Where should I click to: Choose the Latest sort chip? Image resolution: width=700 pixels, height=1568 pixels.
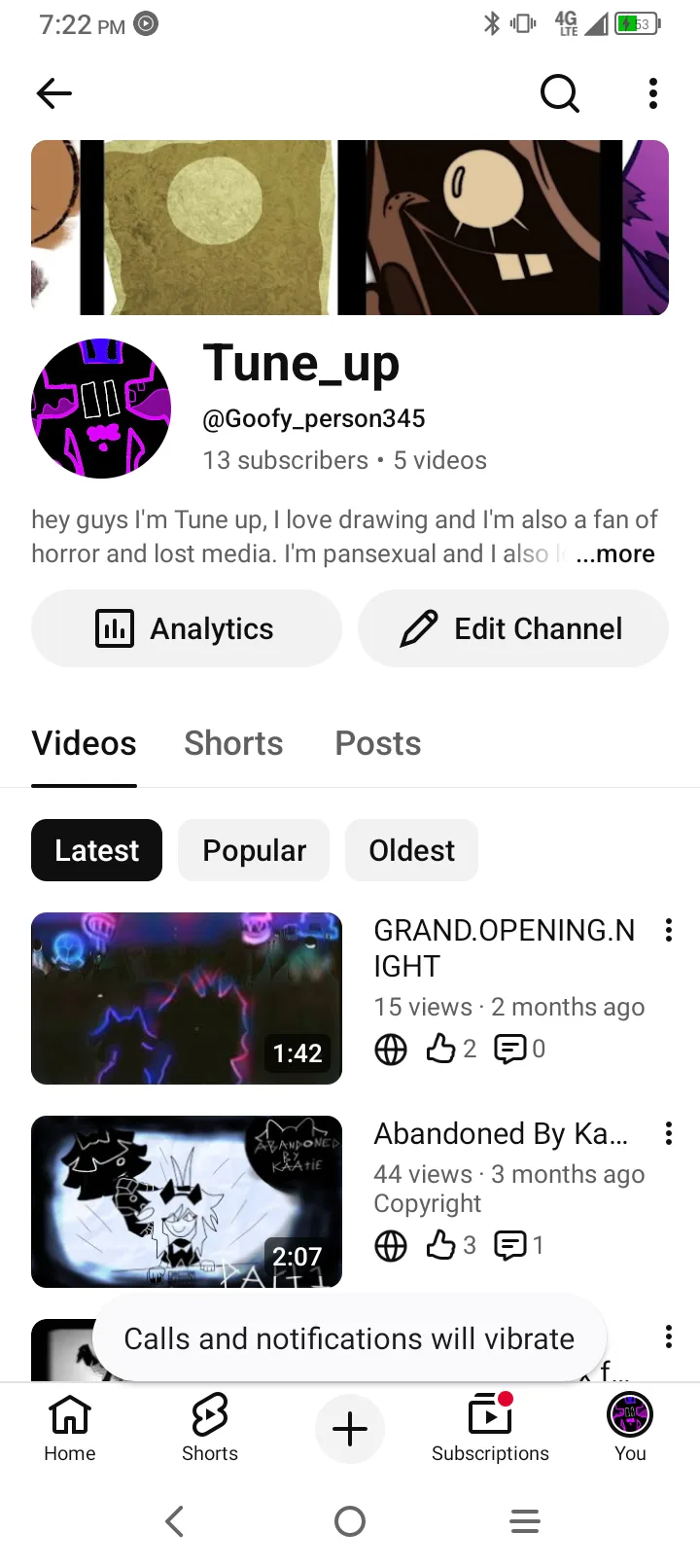coord(96,850)
